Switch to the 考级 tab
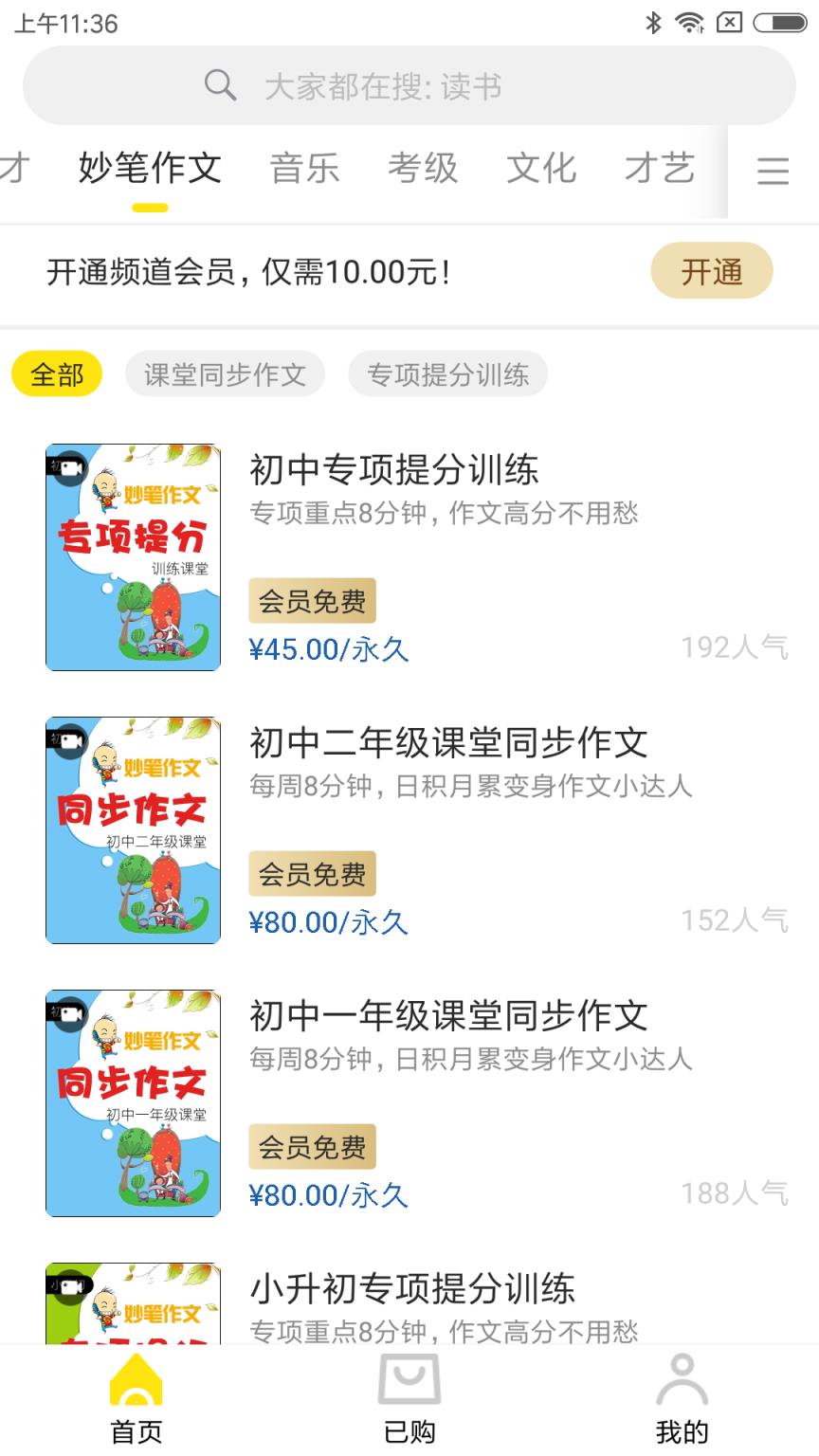The image size is (819, 1456). click(423, 168)
